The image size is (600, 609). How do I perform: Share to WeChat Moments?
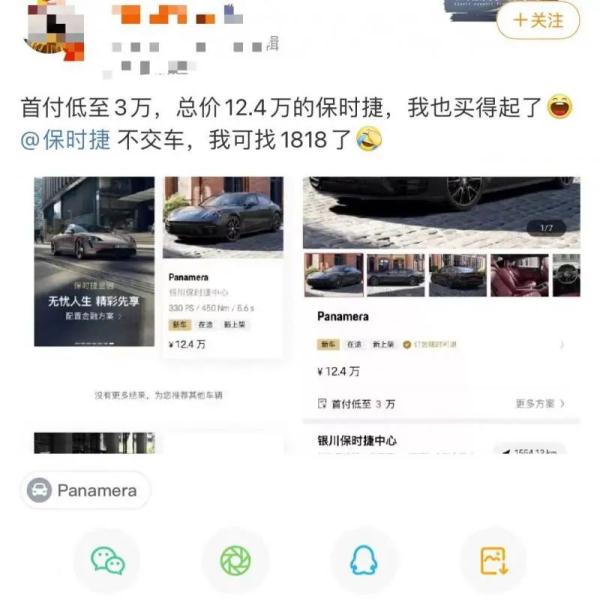tap(236, 560)
